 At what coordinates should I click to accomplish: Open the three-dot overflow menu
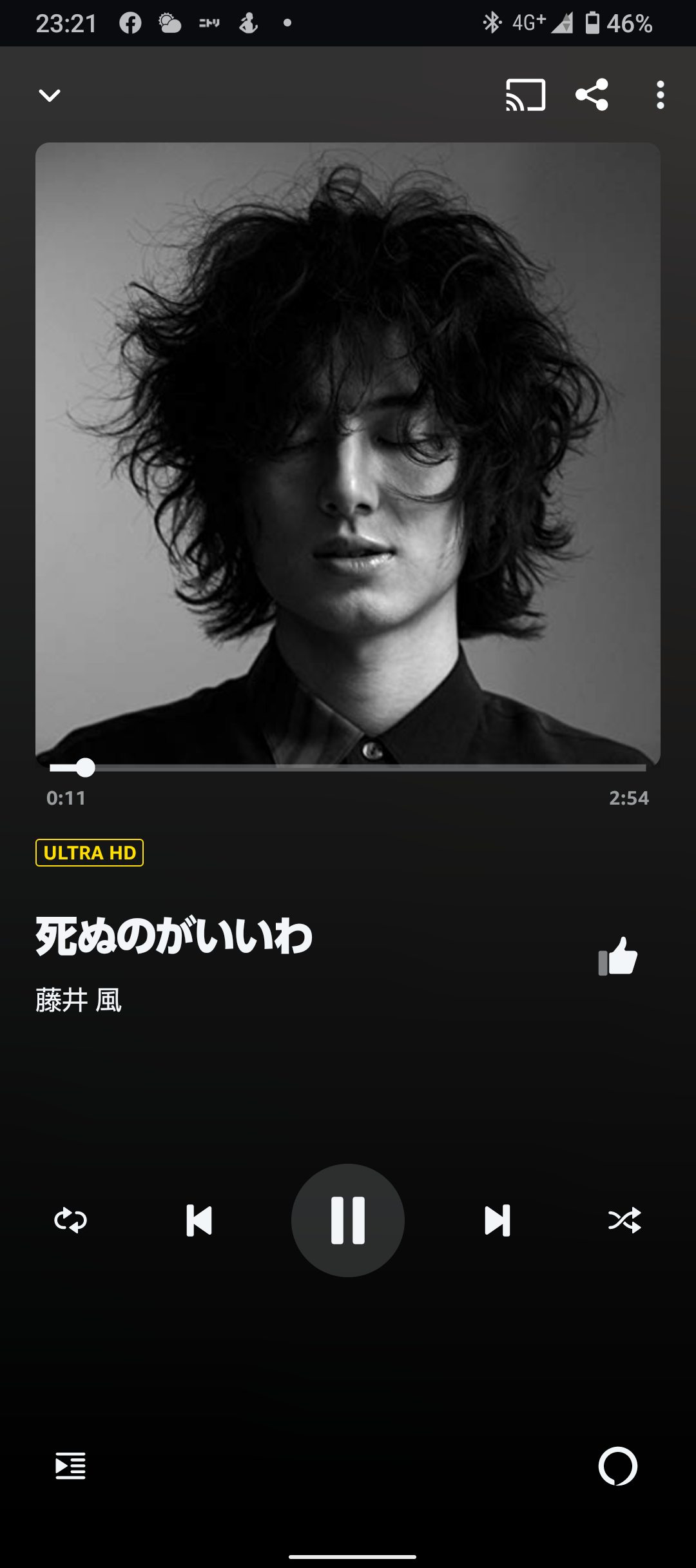pyautogui.click(x=660, y=95)
